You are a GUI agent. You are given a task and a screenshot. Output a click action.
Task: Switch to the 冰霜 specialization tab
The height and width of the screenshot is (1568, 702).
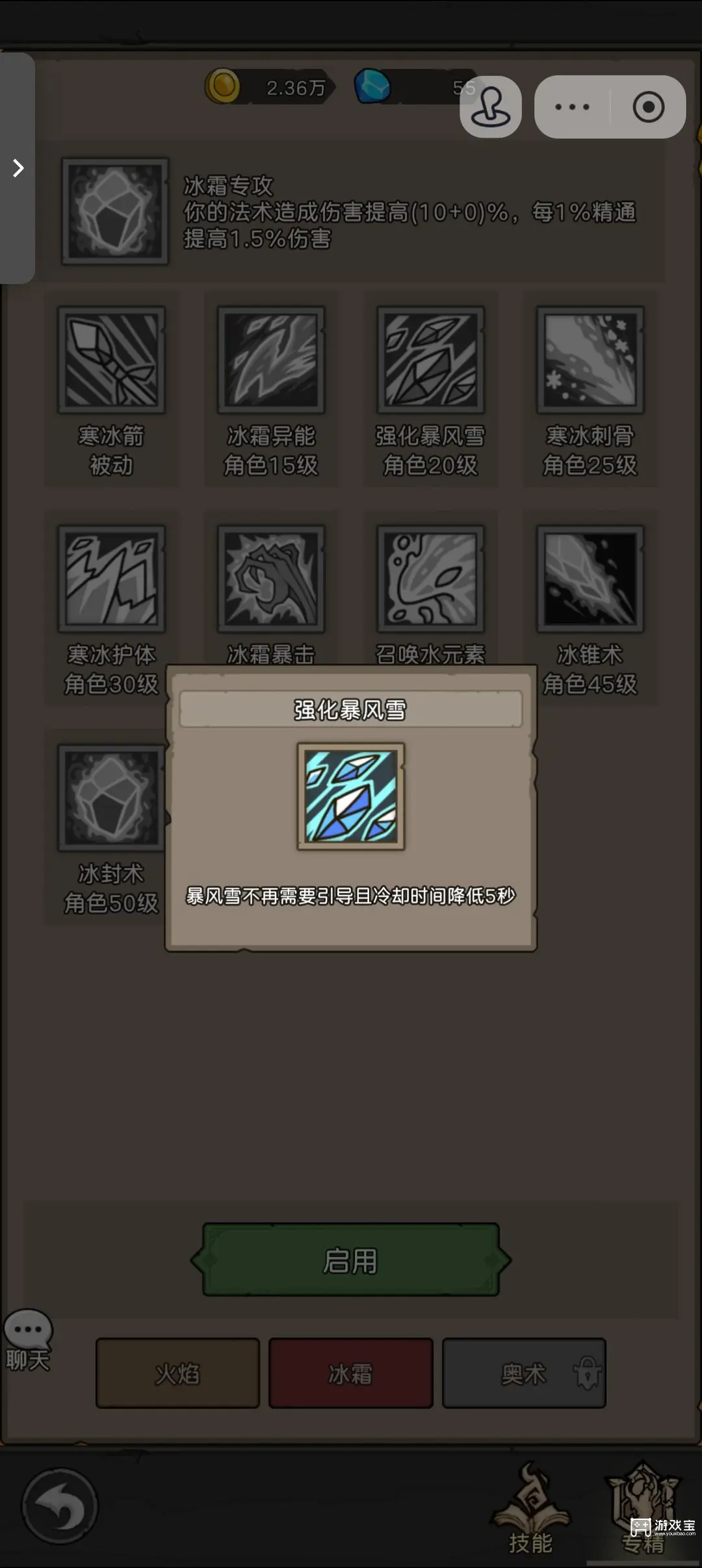(x=351, y=1373)
